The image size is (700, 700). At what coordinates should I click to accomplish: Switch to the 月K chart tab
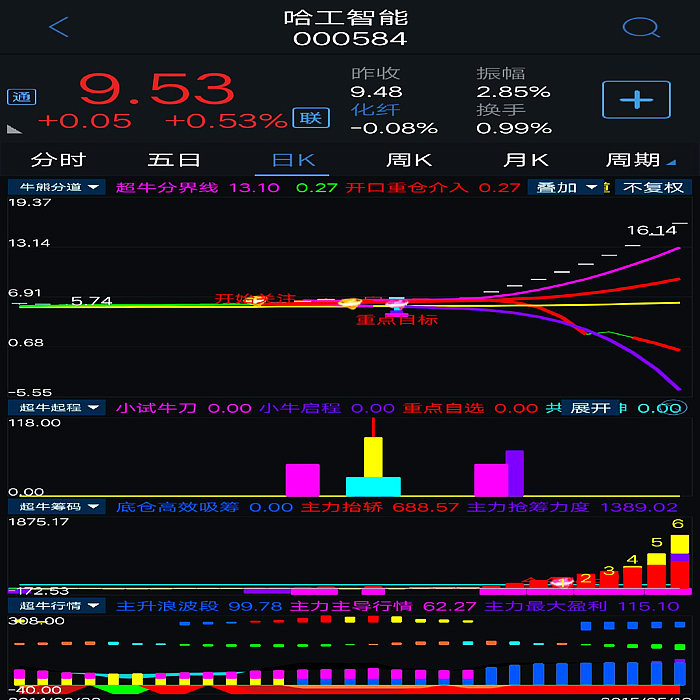525,160
